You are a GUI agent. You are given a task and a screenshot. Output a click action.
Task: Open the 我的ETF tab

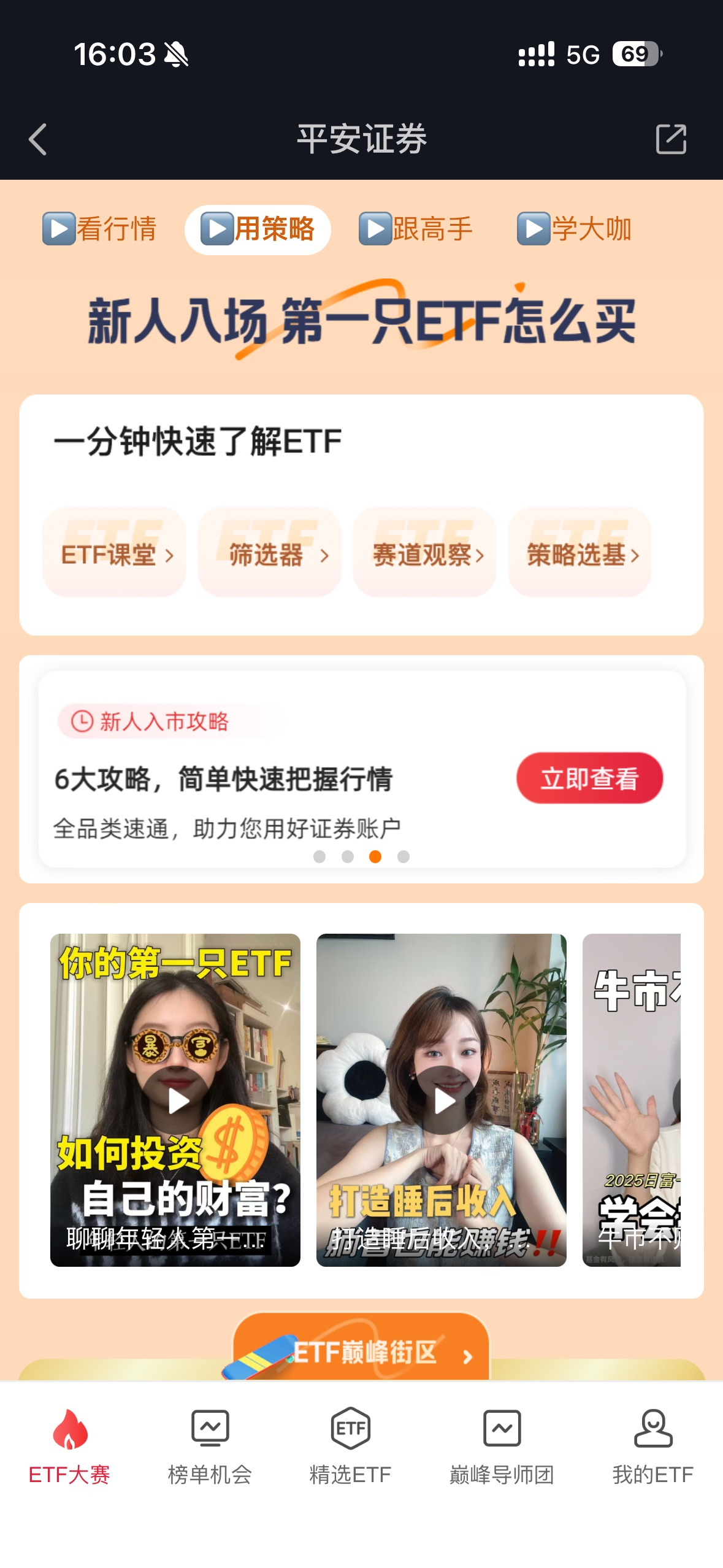coord(652,1446)
